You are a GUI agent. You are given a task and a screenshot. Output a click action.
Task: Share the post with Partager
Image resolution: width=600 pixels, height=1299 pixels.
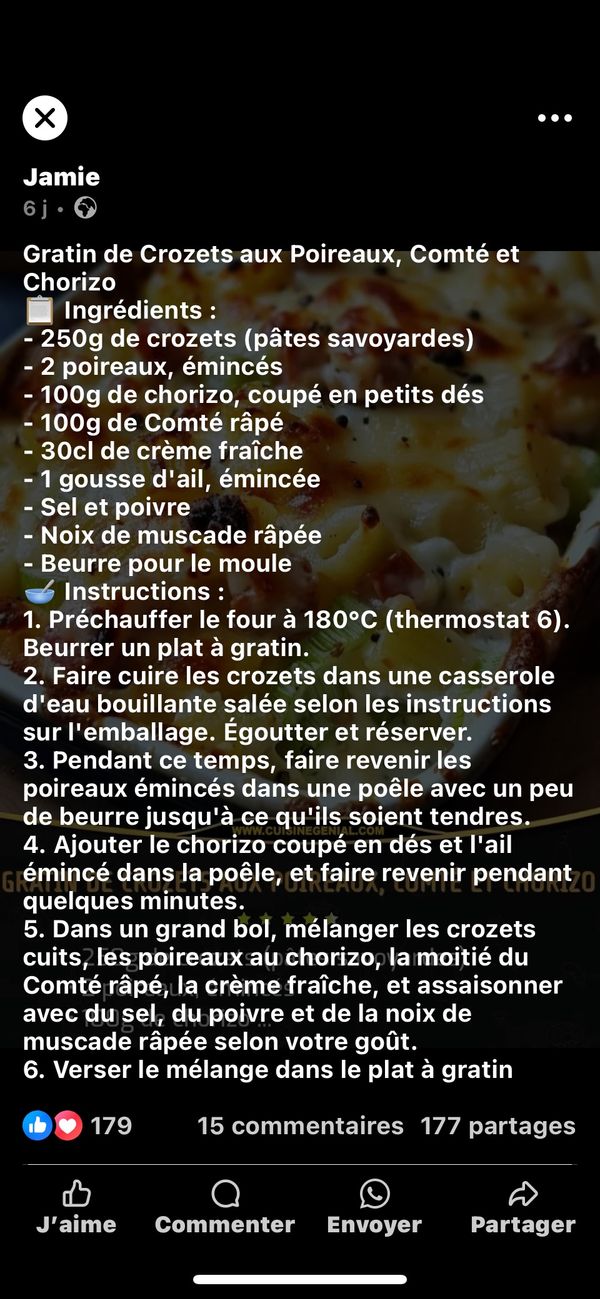pyautogui.click(x=523, y=1207)
